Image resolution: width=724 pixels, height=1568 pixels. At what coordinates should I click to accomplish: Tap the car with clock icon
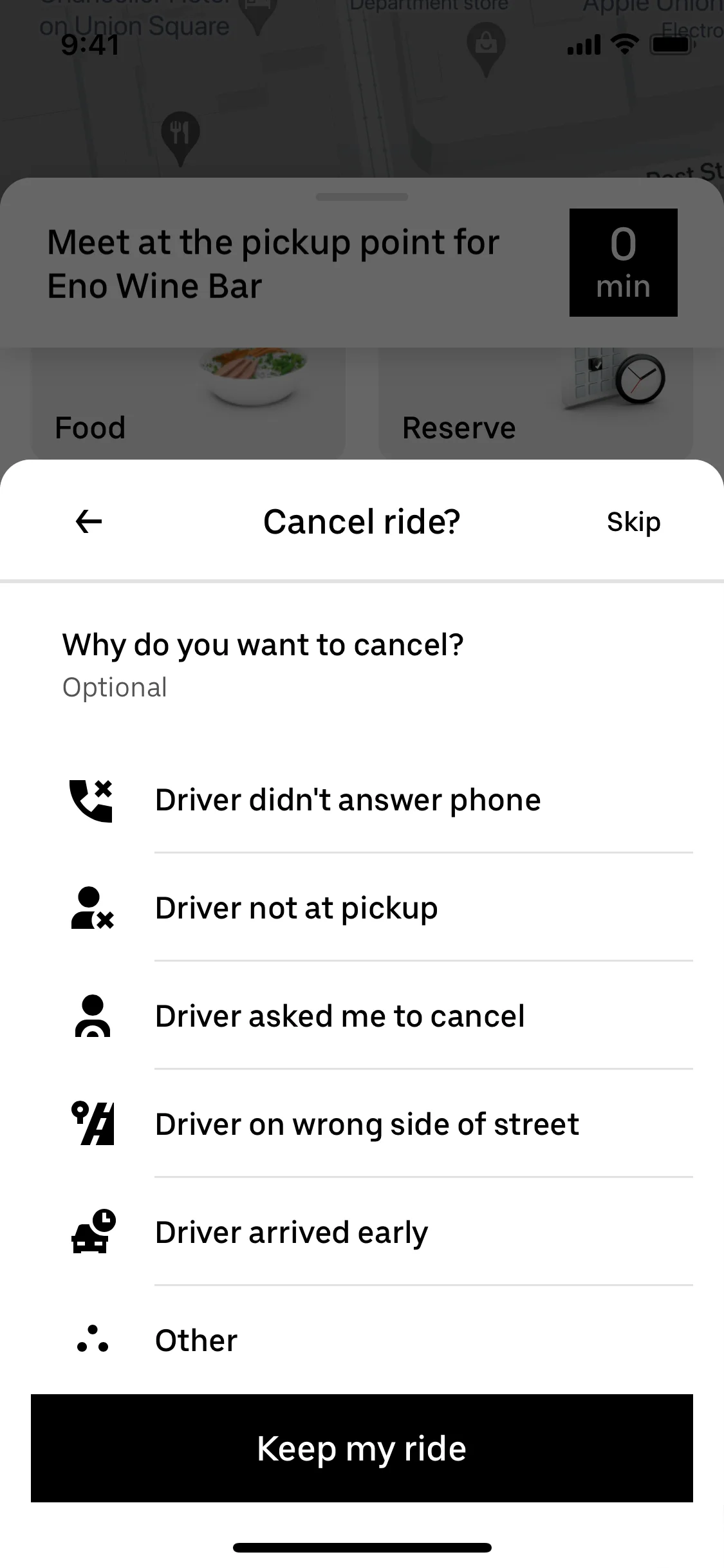tap(91, 1231)
